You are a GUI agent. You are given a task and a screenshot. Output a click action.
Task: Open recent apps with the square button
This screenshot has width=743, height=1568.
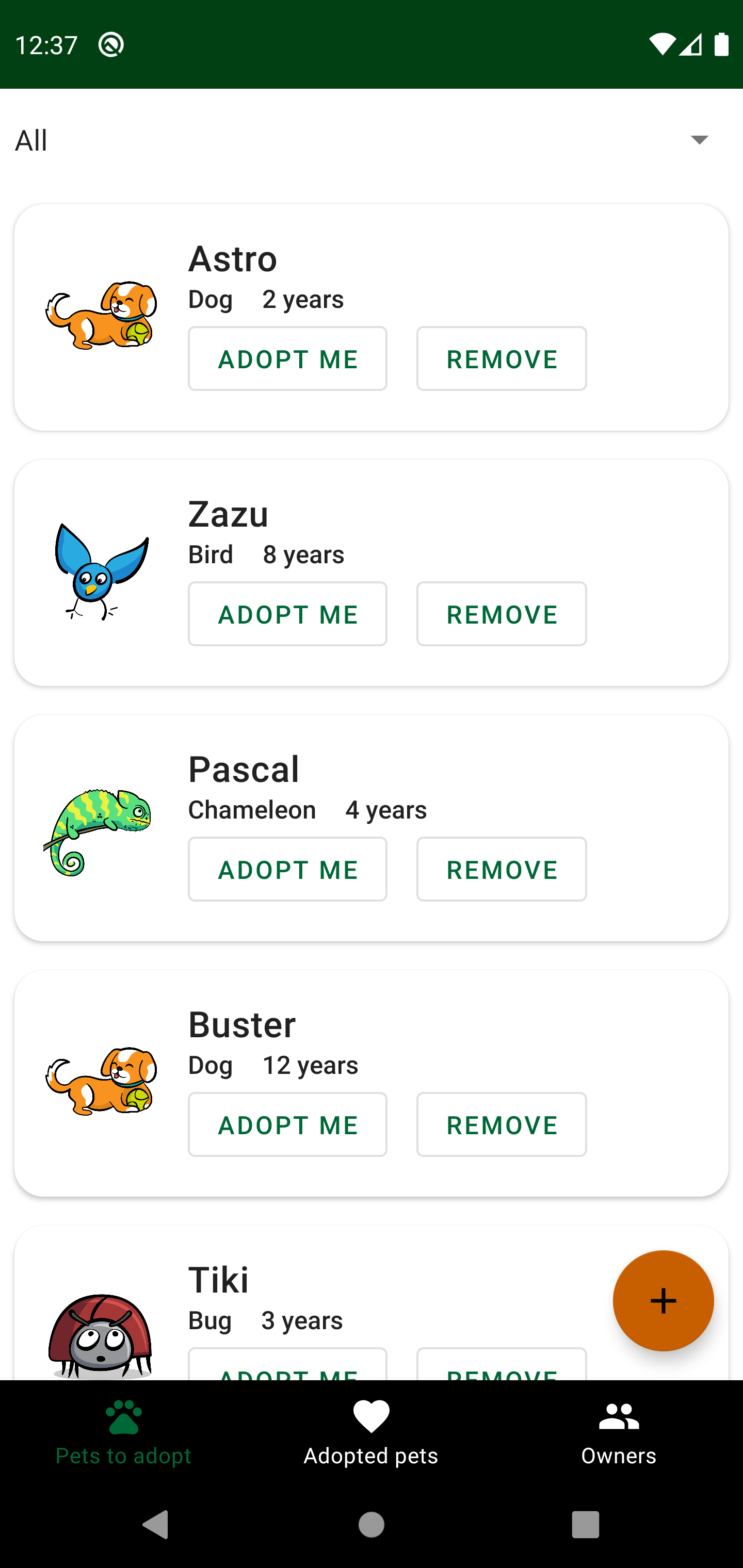[x=586, y=1526]
